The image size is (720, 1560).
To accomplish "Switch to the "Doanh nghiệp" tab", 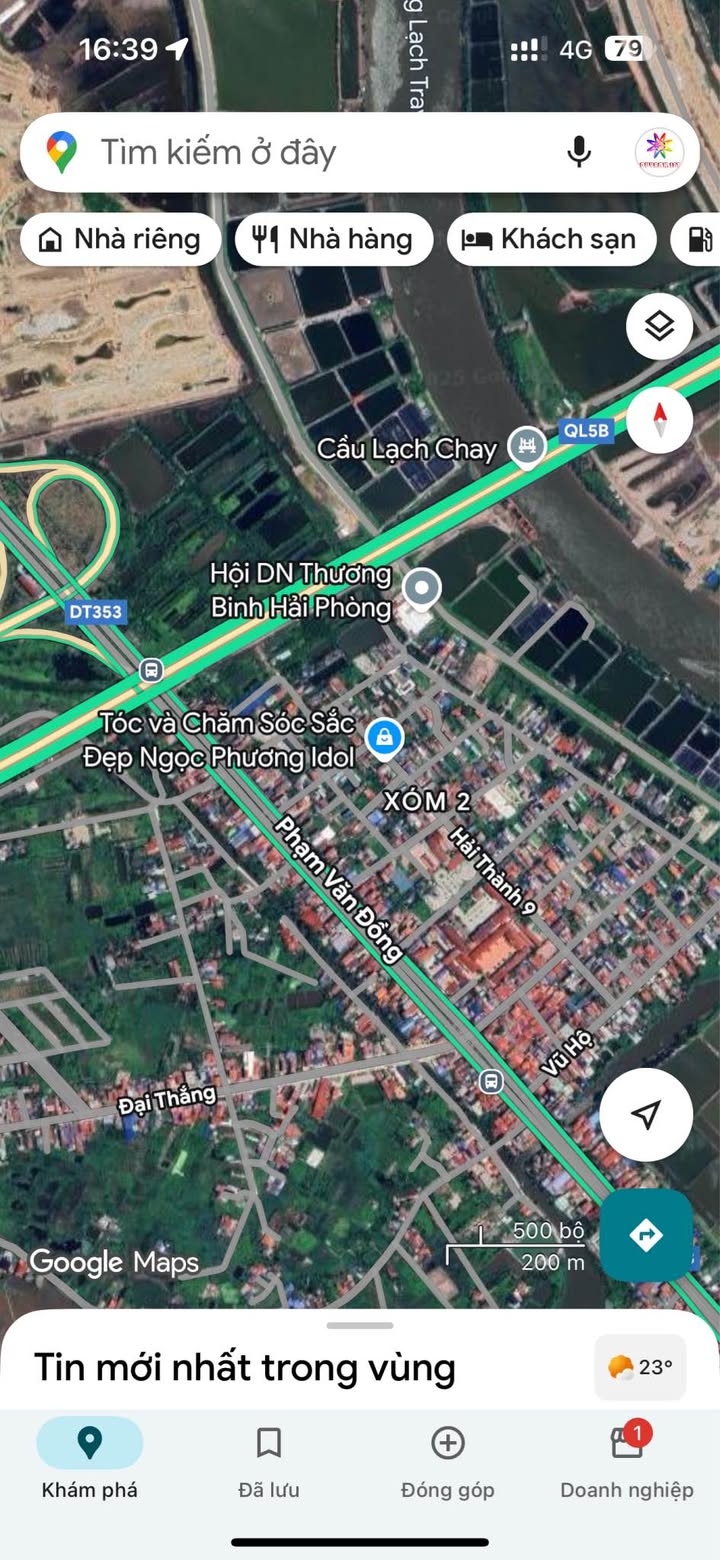I will [627, 1460].
